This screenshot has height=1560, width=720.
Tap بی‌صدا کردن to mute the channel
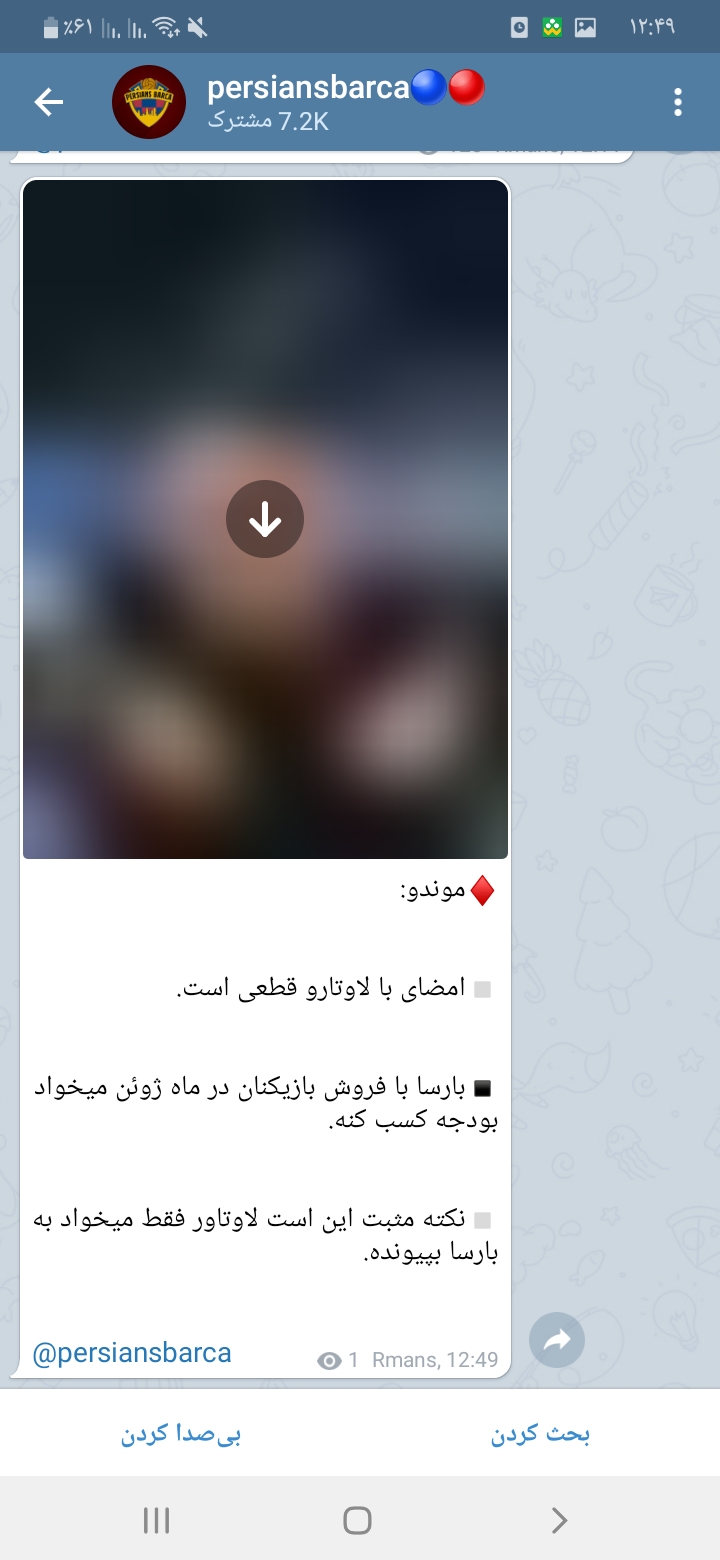[x=181, y=1435]
